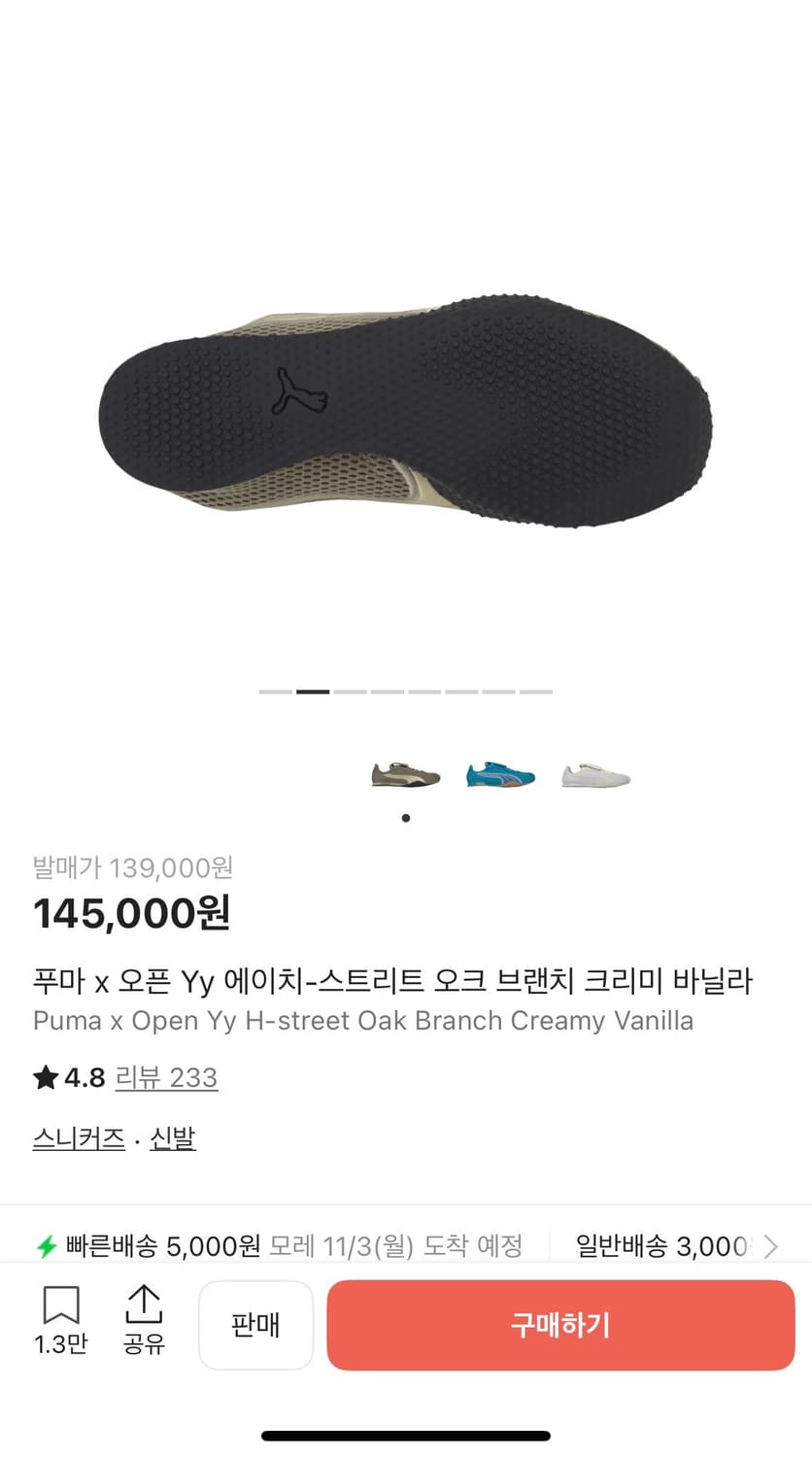Open the 리뷰 233 reviews link

point(166,1078)
